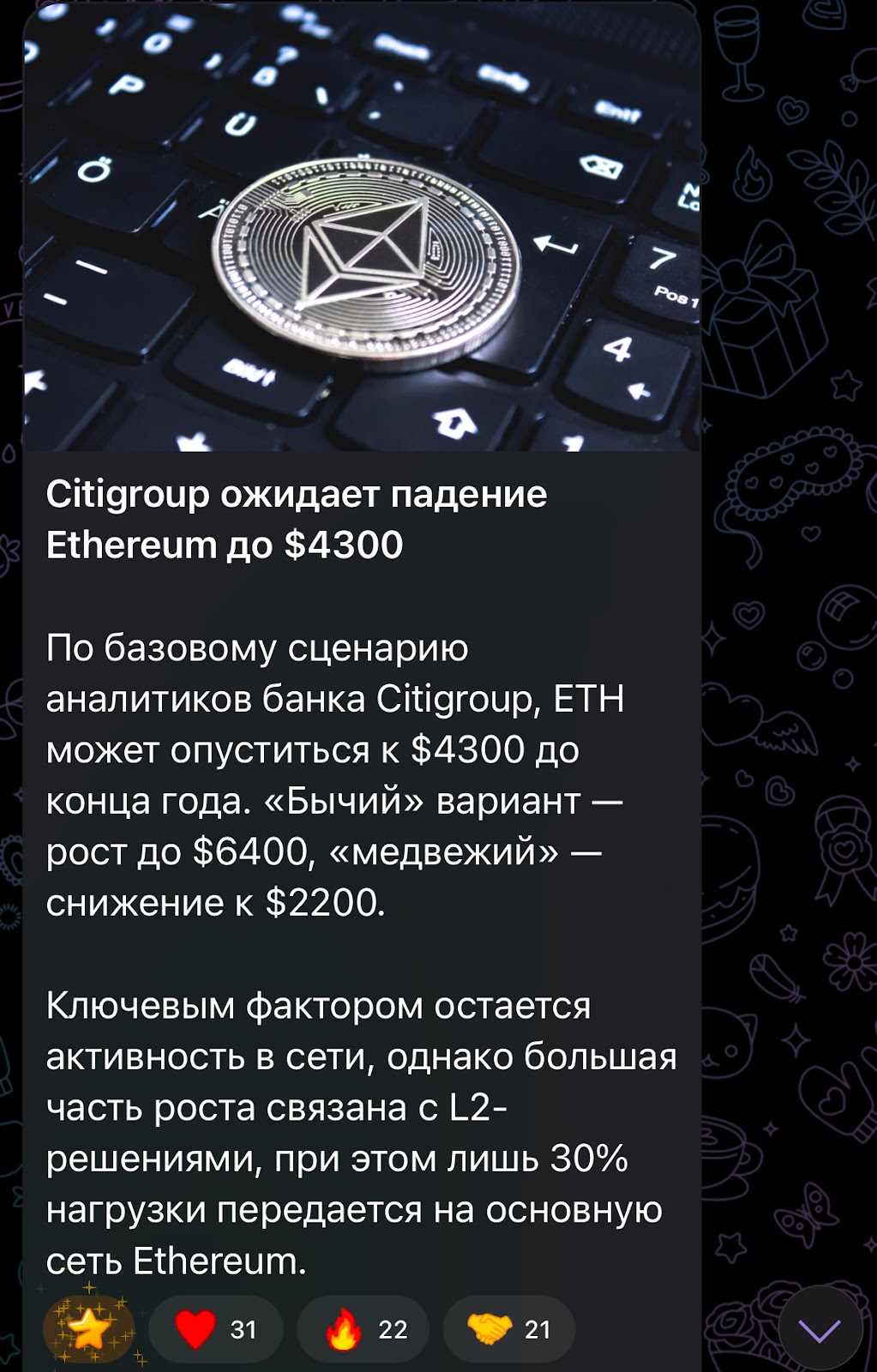Tap the handshake reaction showing 21
This screenshot has height=1372, width=877.
508,1329
